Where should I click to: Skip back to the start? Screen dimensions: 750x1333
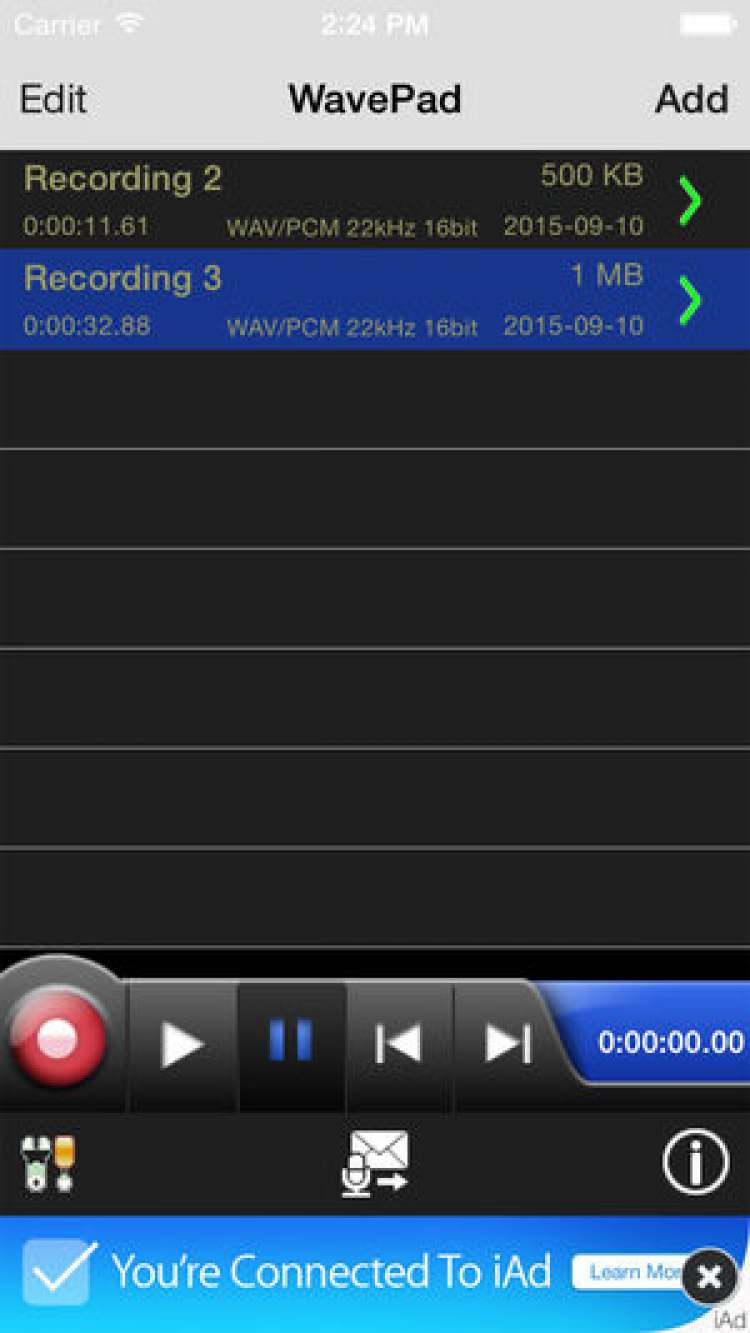click(399, 1045)
